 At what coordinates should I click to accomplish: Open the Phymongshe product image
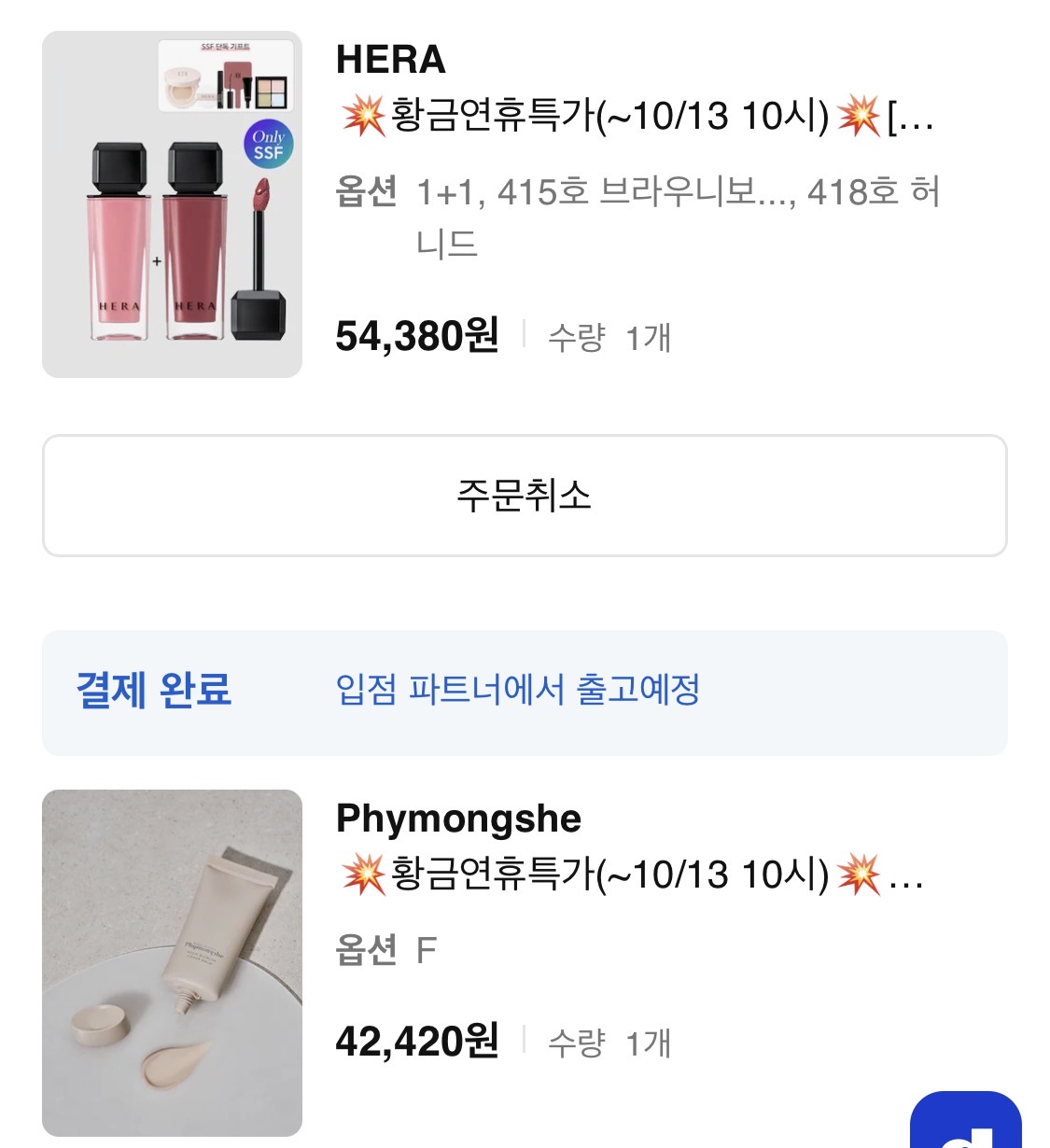coord(173,963)
